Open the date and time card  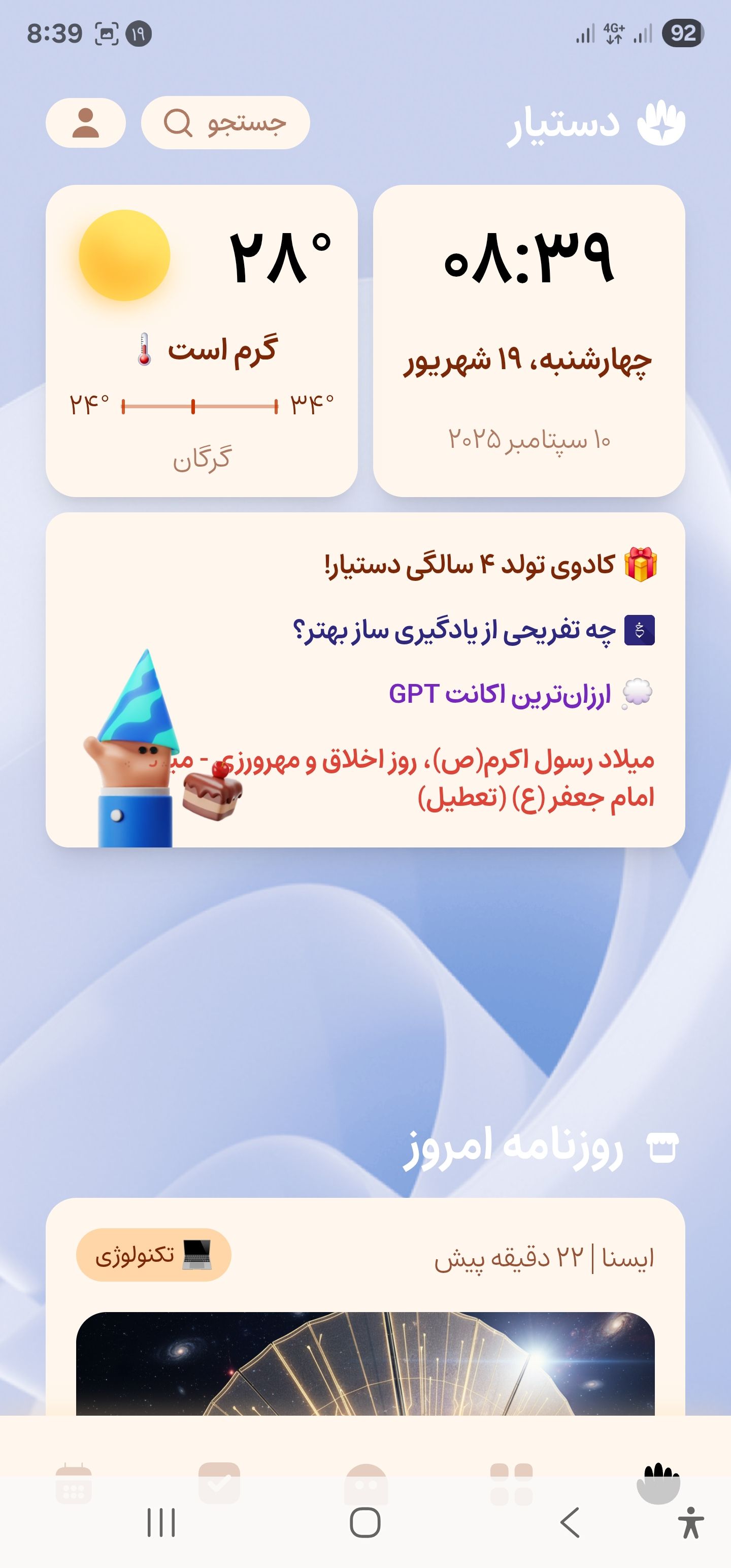[529, 341]
